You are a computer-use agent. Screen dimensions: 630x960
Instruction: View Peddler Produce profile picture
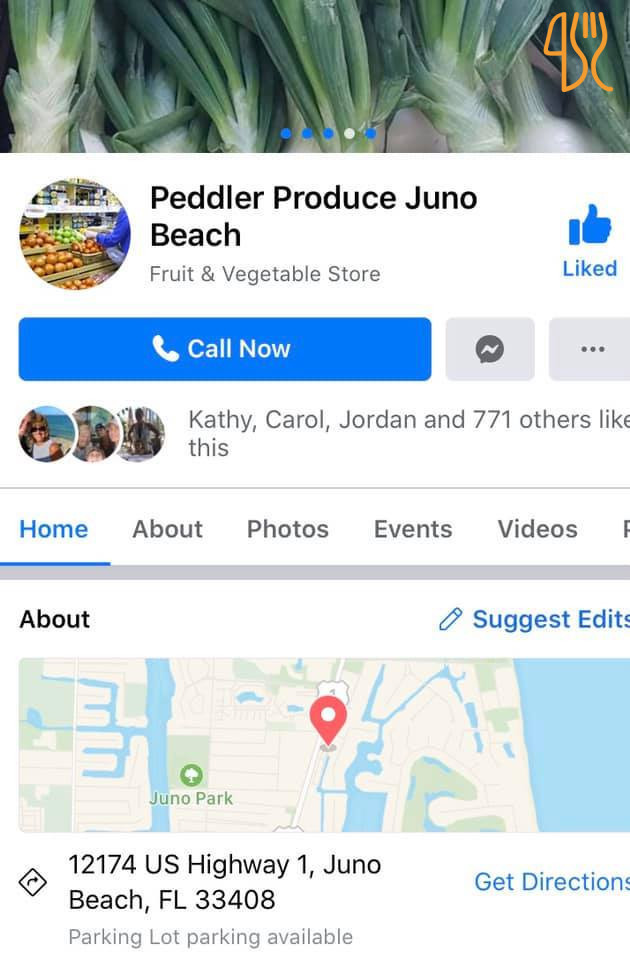point(75,233)
